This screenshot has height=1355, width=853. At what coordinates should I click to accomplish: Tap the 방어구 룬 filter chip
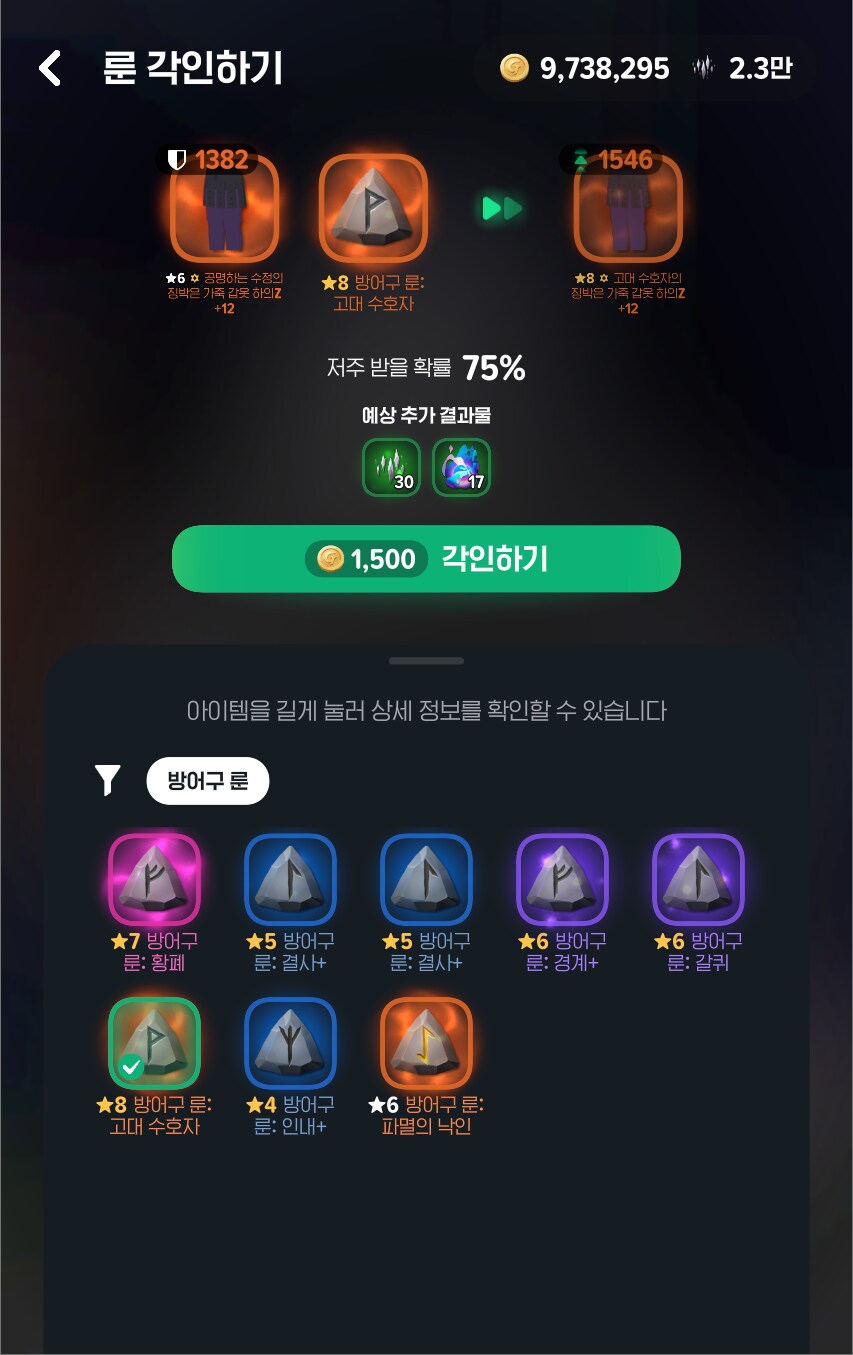pyautogui.click(x=208, y=781)
